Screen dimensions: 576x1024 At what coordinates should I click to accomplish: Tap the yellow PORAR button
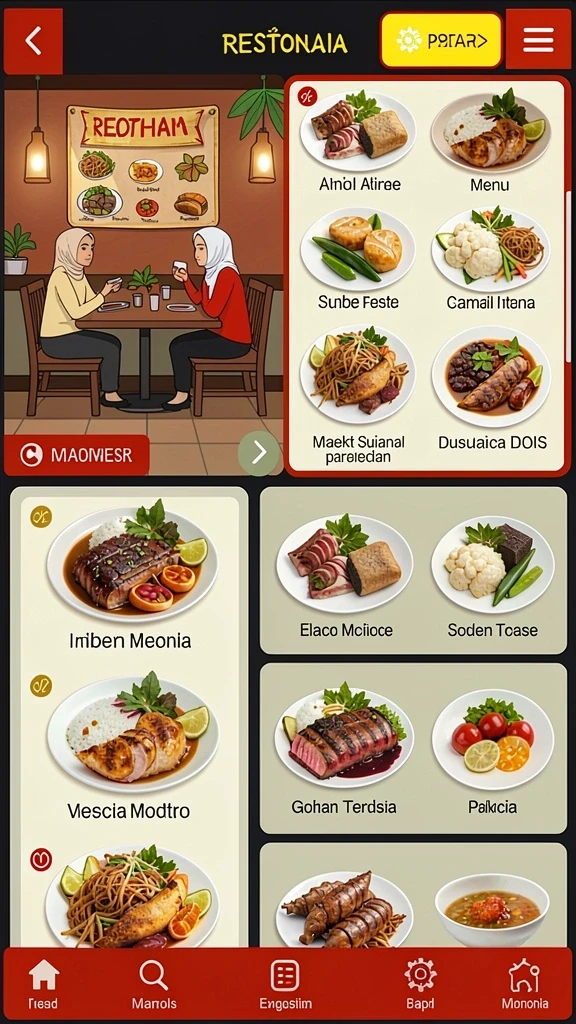pyautogui.click(x=441, y=40)
